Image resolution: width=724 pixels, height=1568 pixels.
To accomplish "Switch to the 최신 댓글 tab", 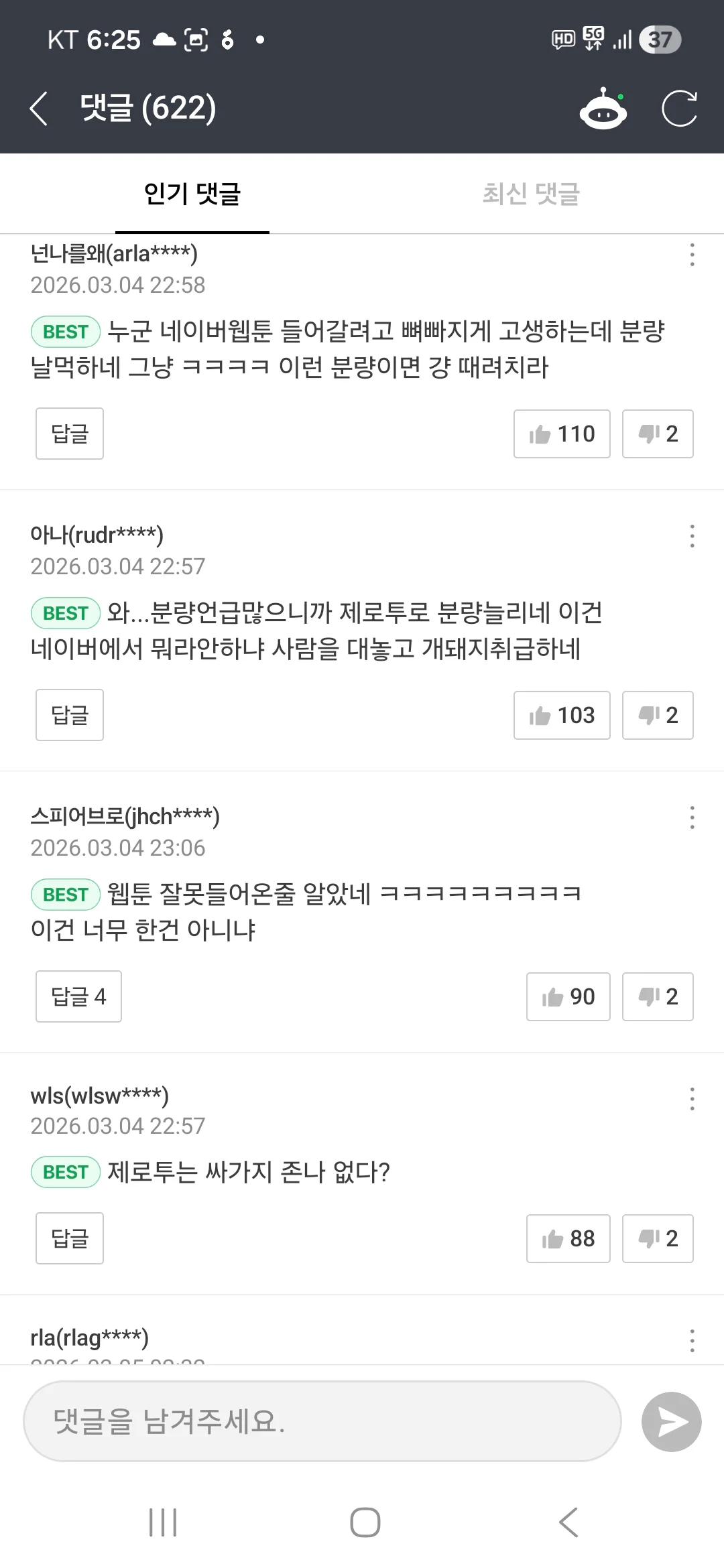I will click(x=530, y=194).
